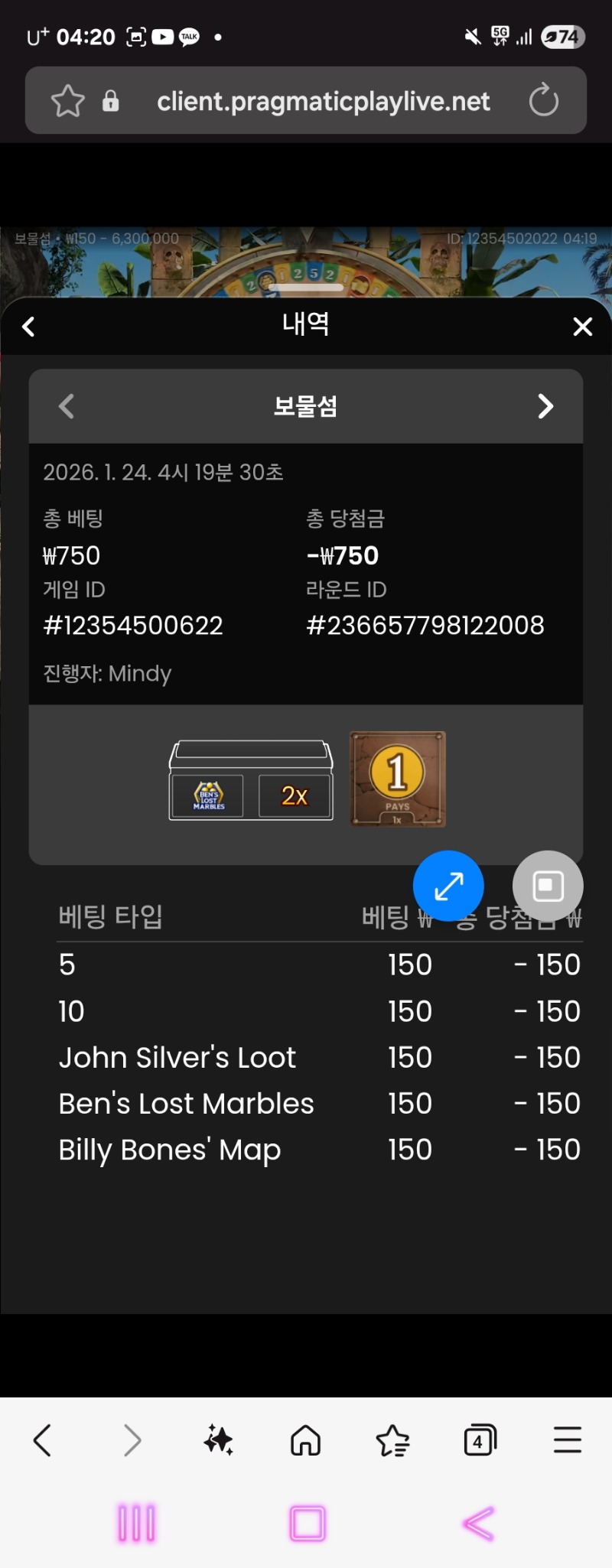Go to the browser home page

pyautogui.click(x=305, y=1441)
